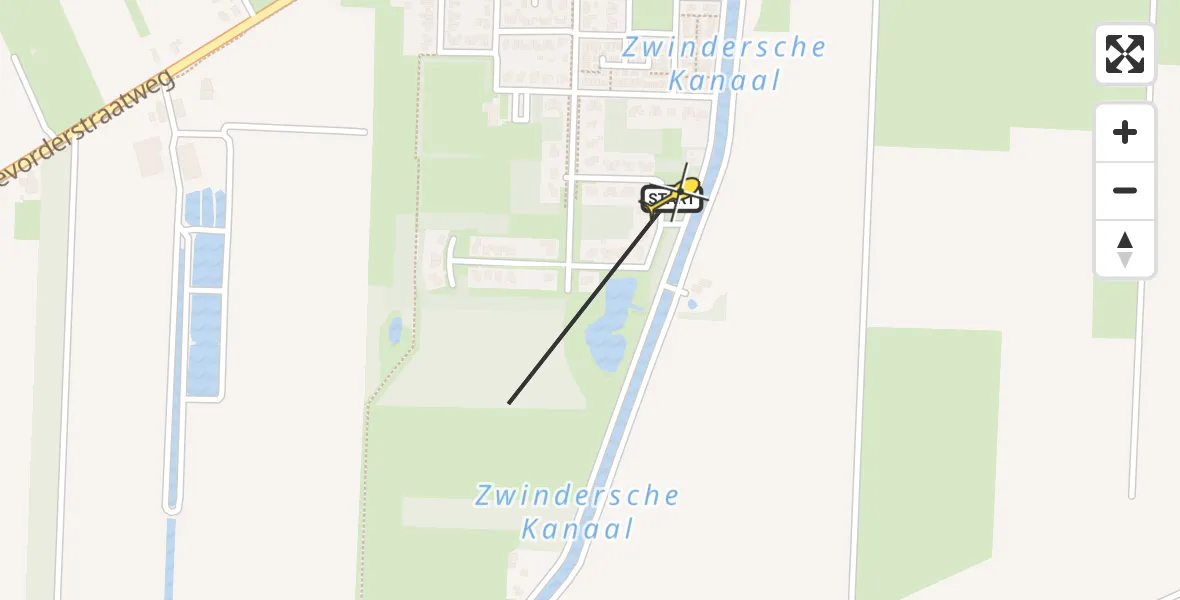Zoom out of the map
The width and height of the screenshot is (1180, 600).
[1125, 190]
